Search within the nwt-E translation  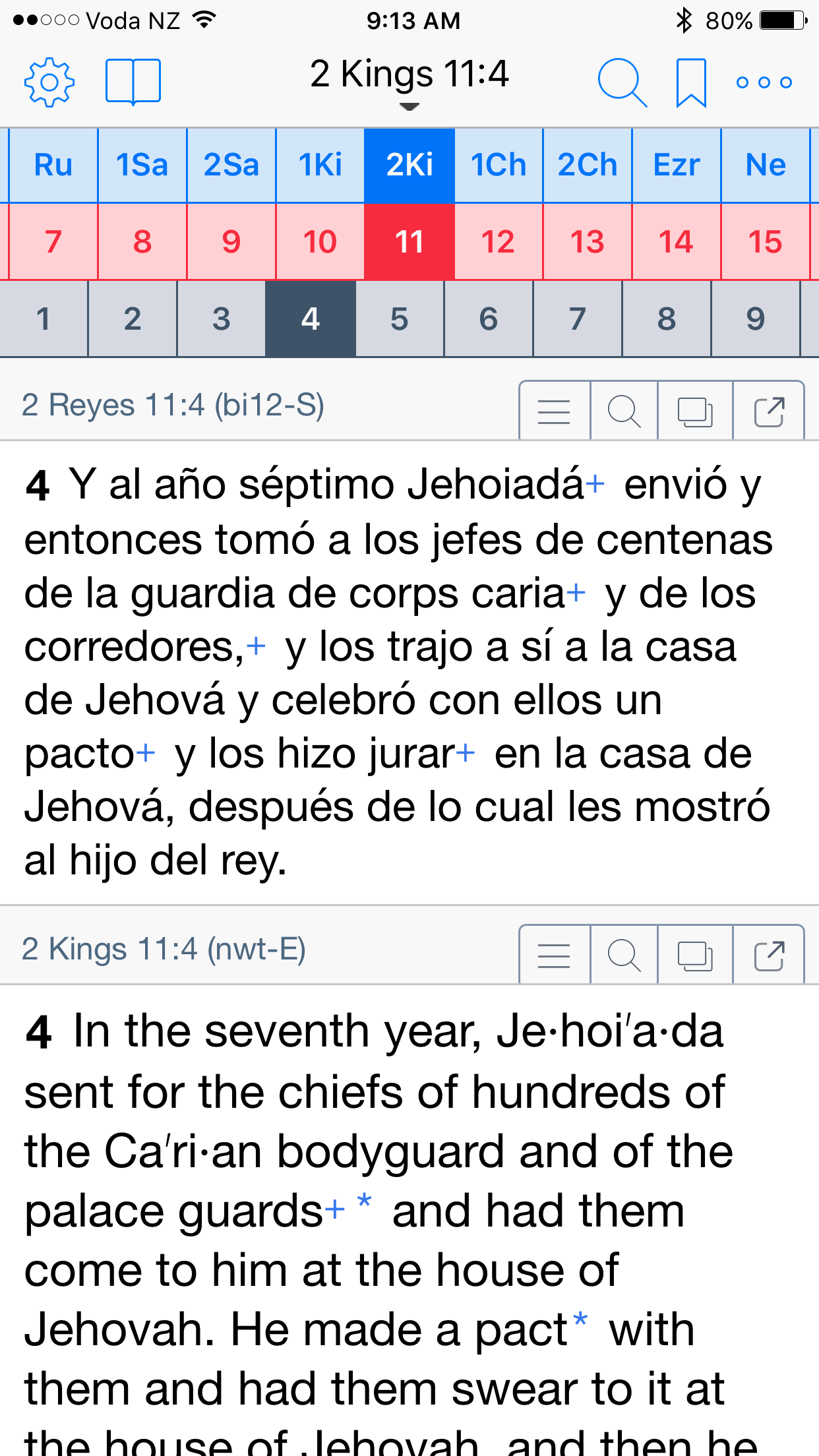[x=624, y=955]
